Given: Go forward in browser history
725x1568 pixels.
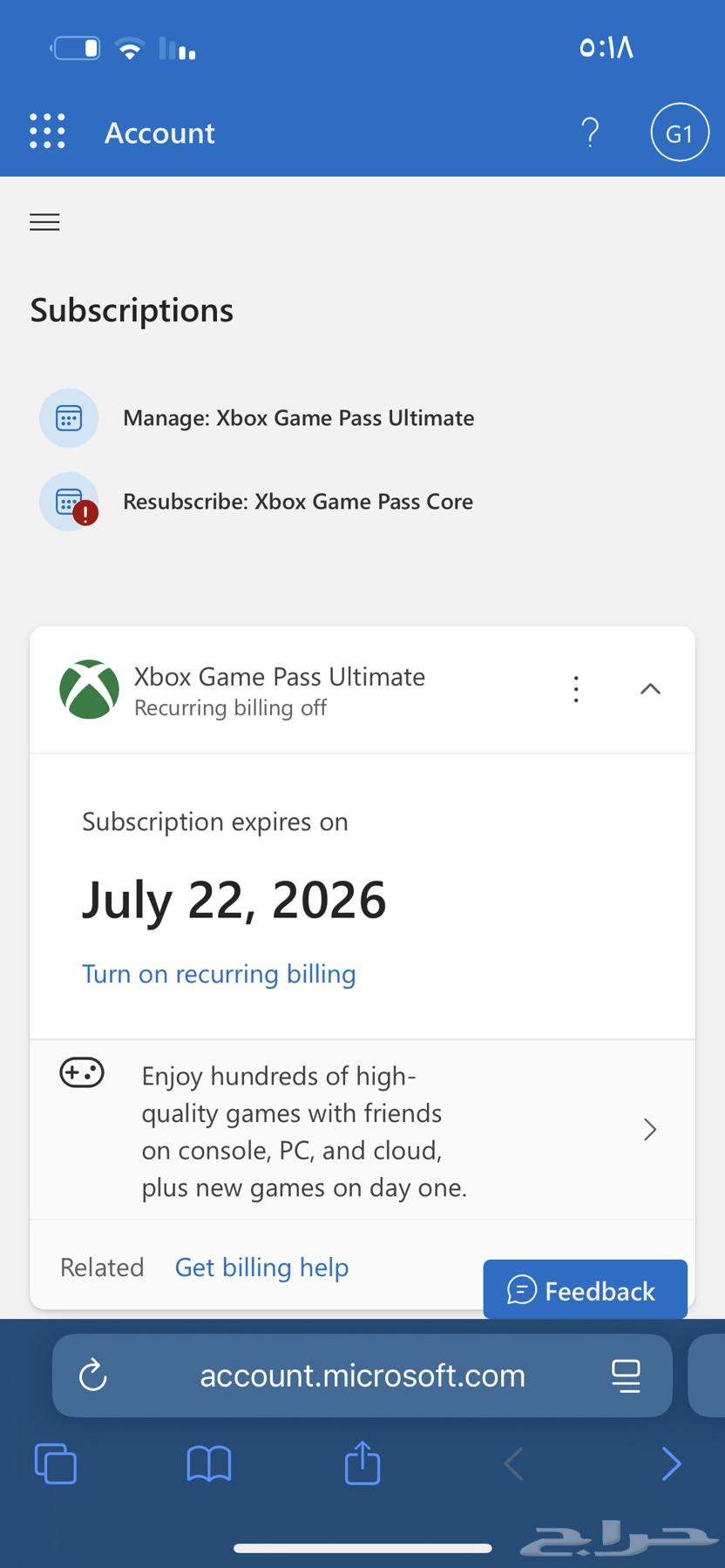Looking at the screenshot, I should (670, 1463).
